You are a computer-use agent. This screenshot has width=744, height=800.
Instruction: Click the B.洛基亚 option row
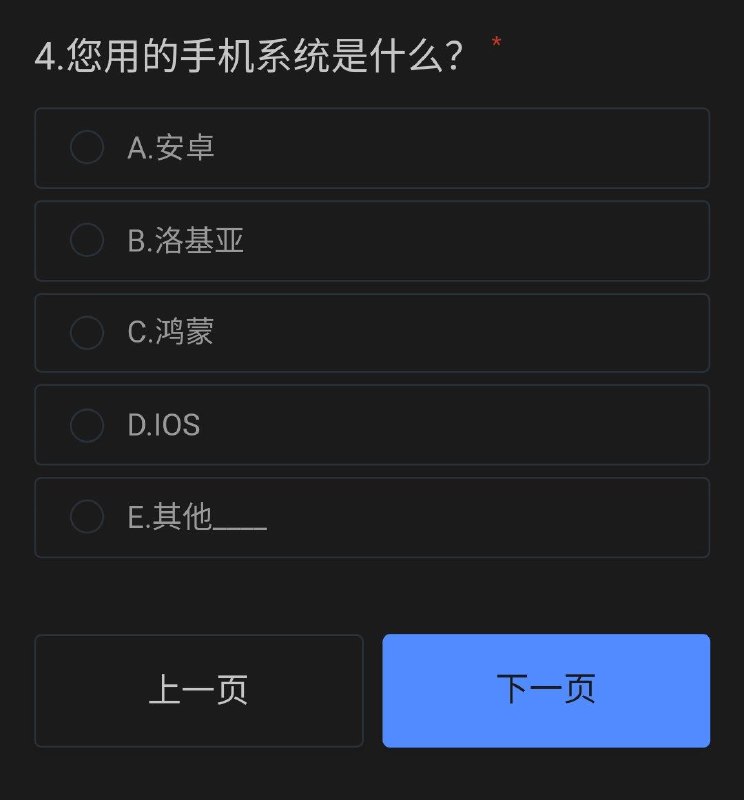click(x=372, y=240)
